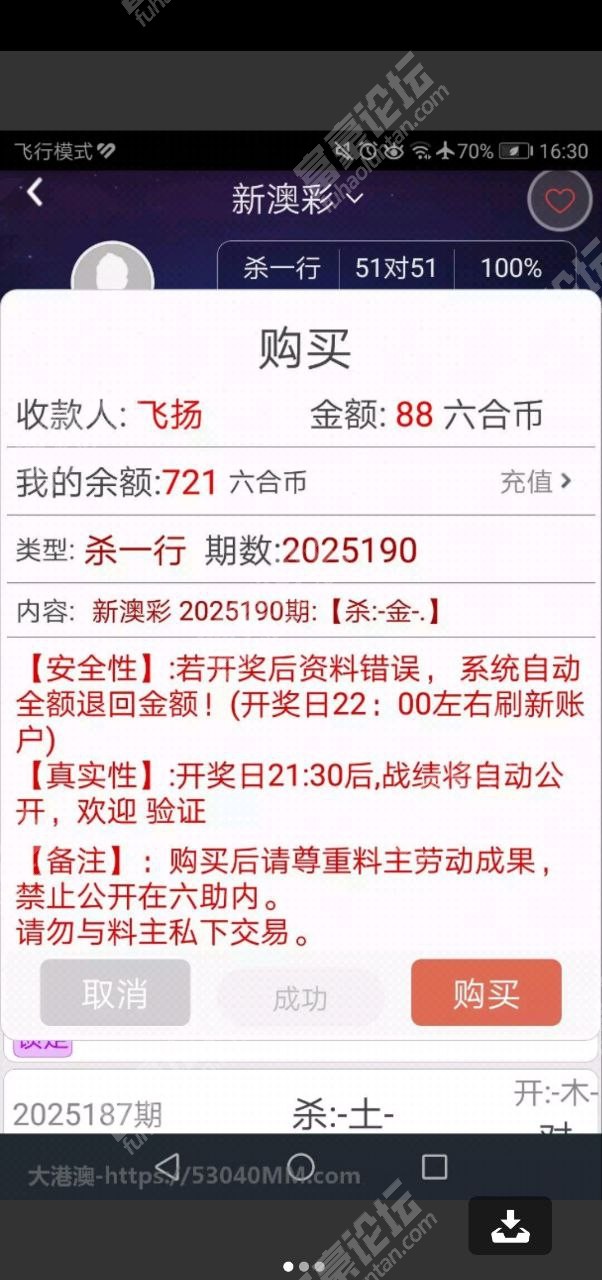Open 充值 to top up balance
Image resolution: width=602 pixels, height=1280 pixels.
coord(536,482)
